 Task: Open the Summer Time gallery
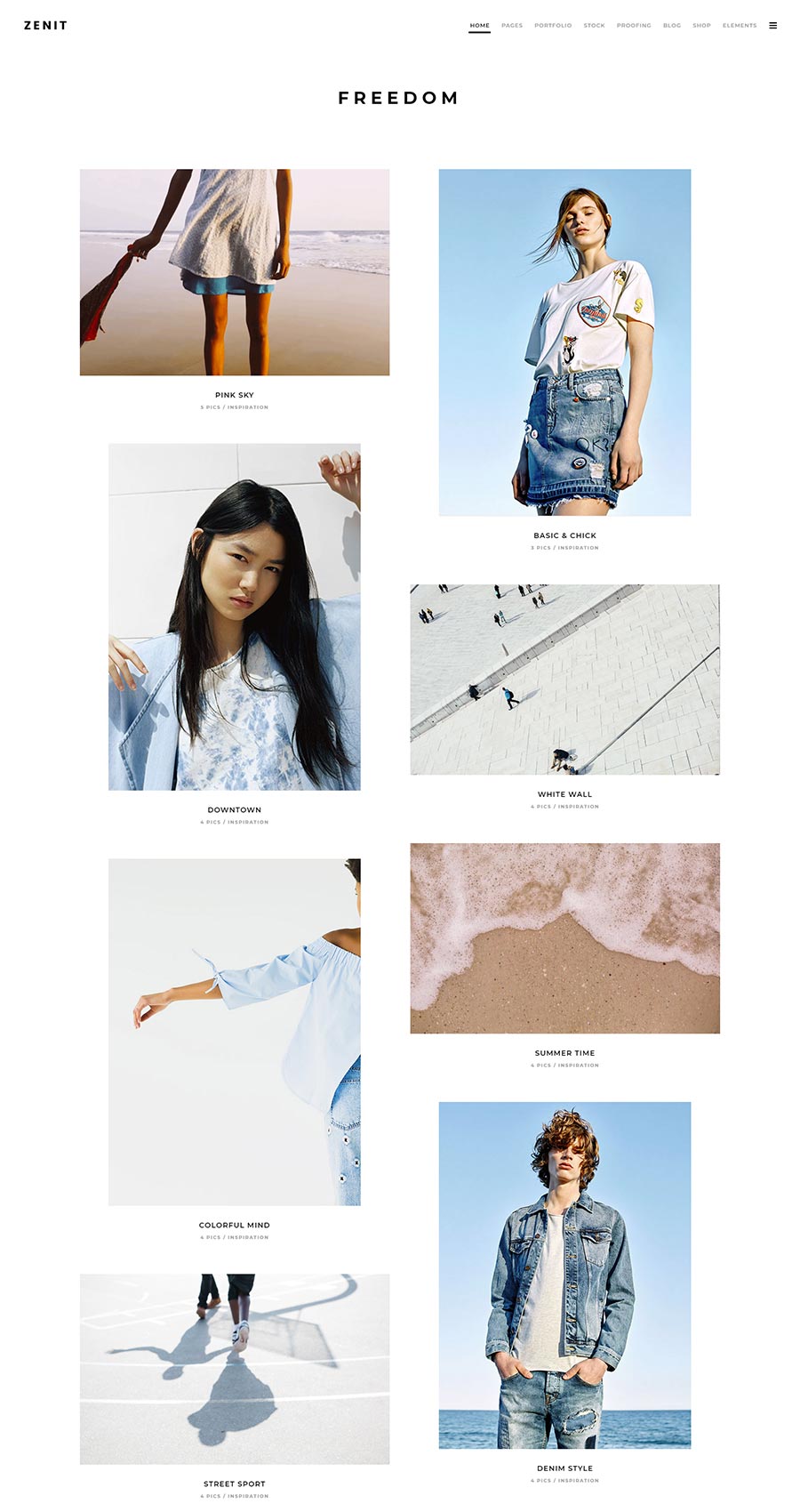point(564,938)
